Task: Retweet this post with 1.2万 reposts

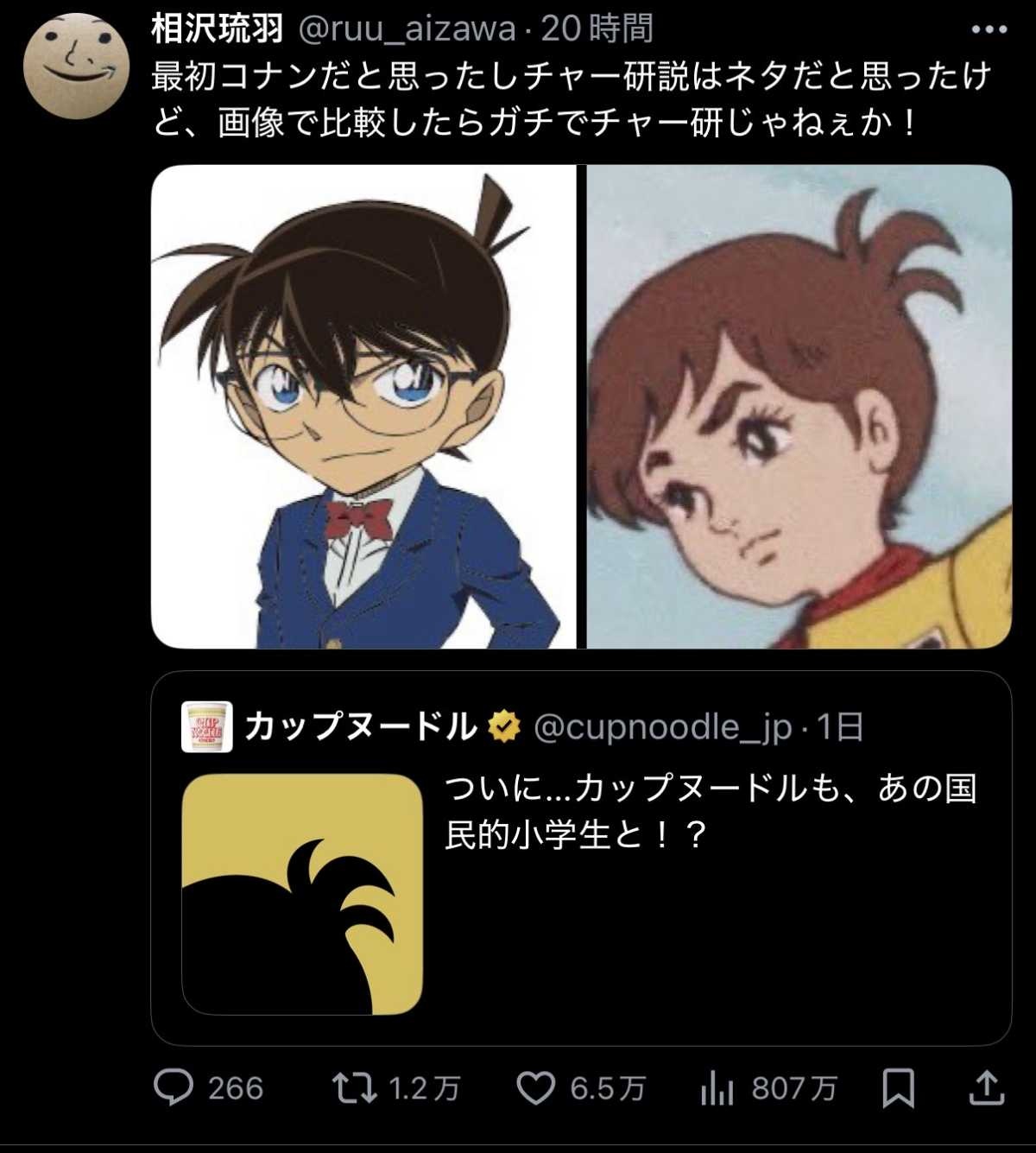Action: click(x=356, y=1088)
